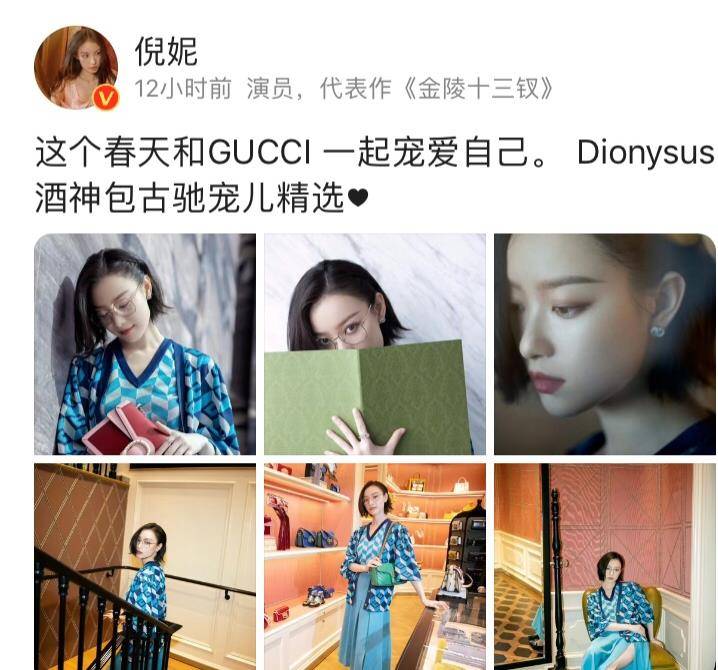View the close-up profile portrait photo

[605, 344]
